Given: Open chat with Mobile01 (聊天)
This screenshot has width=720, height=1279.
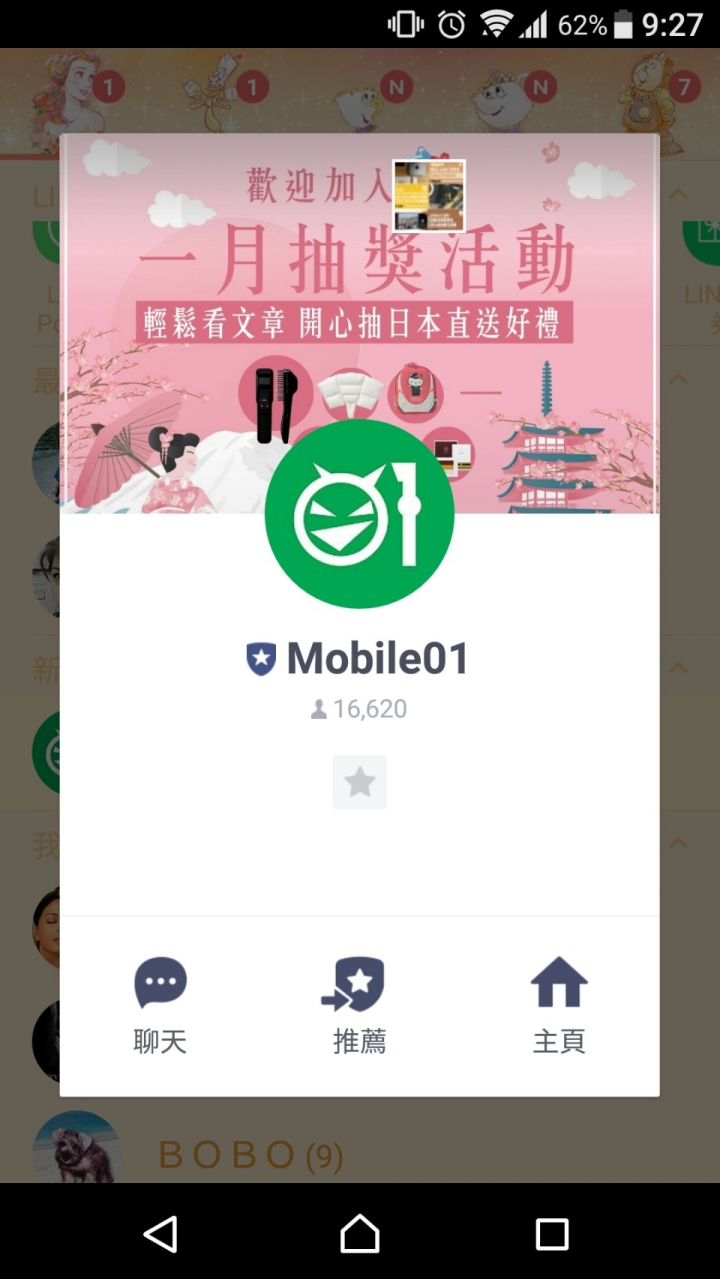Looking at the screenshot, I should (160, 1003).
